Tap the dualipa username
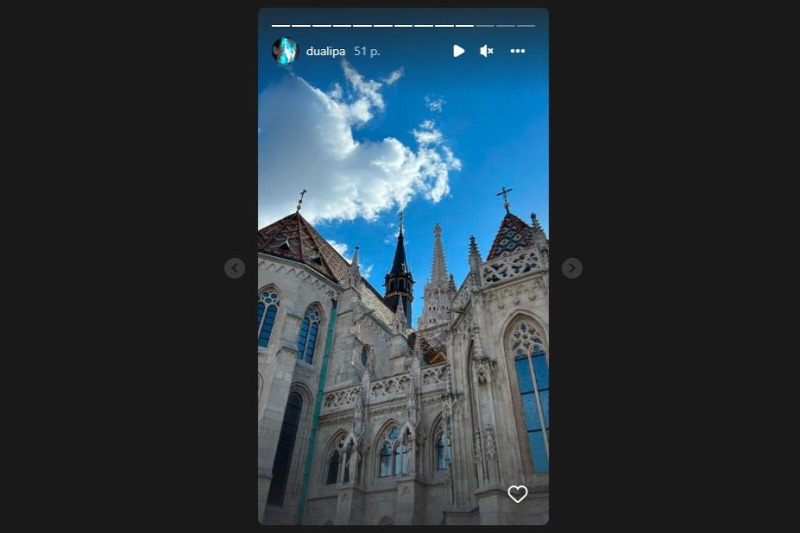Screen dimensions: 800x533 tap(325, 51)
